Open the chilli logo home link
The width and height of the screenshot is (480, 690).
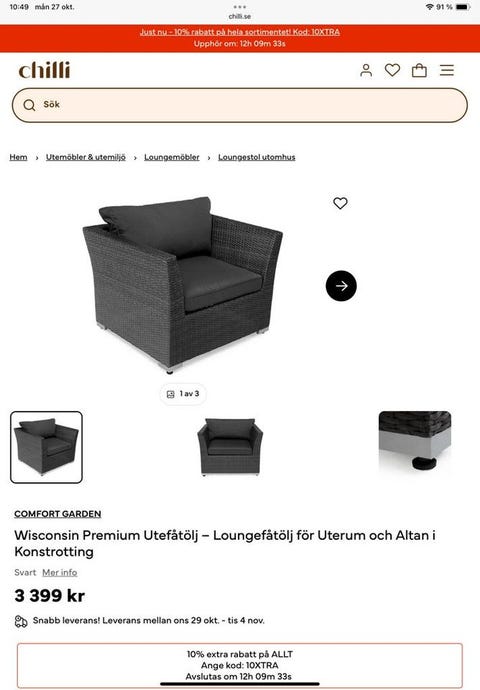(x=44, y=70)
